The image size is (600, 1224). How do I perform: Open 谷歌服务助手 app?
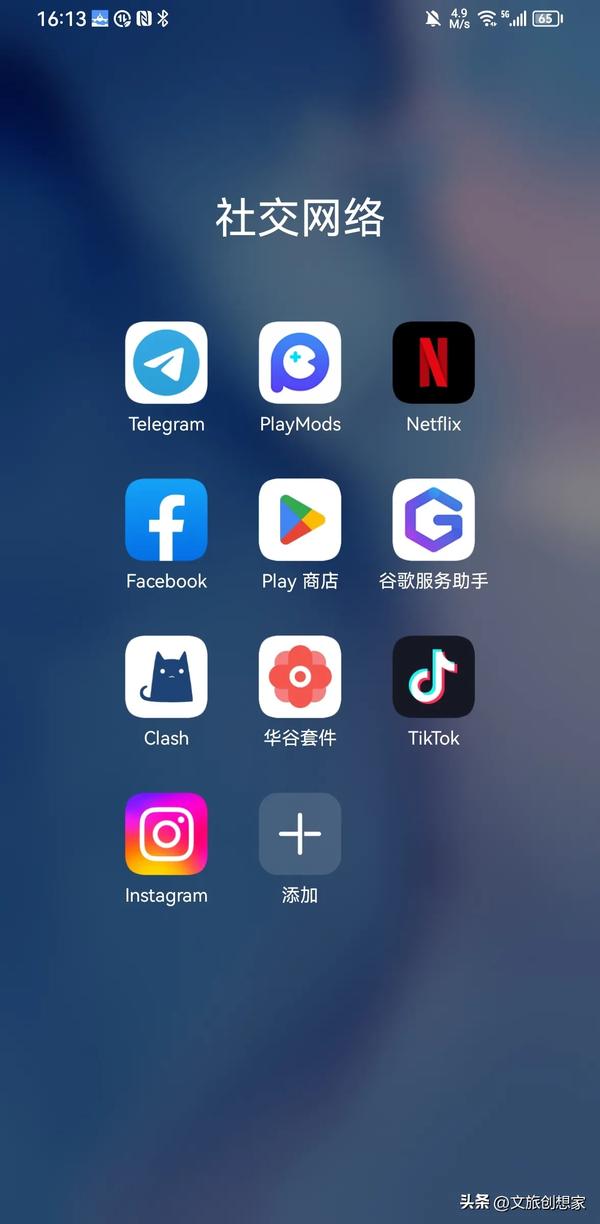[433, 520]
